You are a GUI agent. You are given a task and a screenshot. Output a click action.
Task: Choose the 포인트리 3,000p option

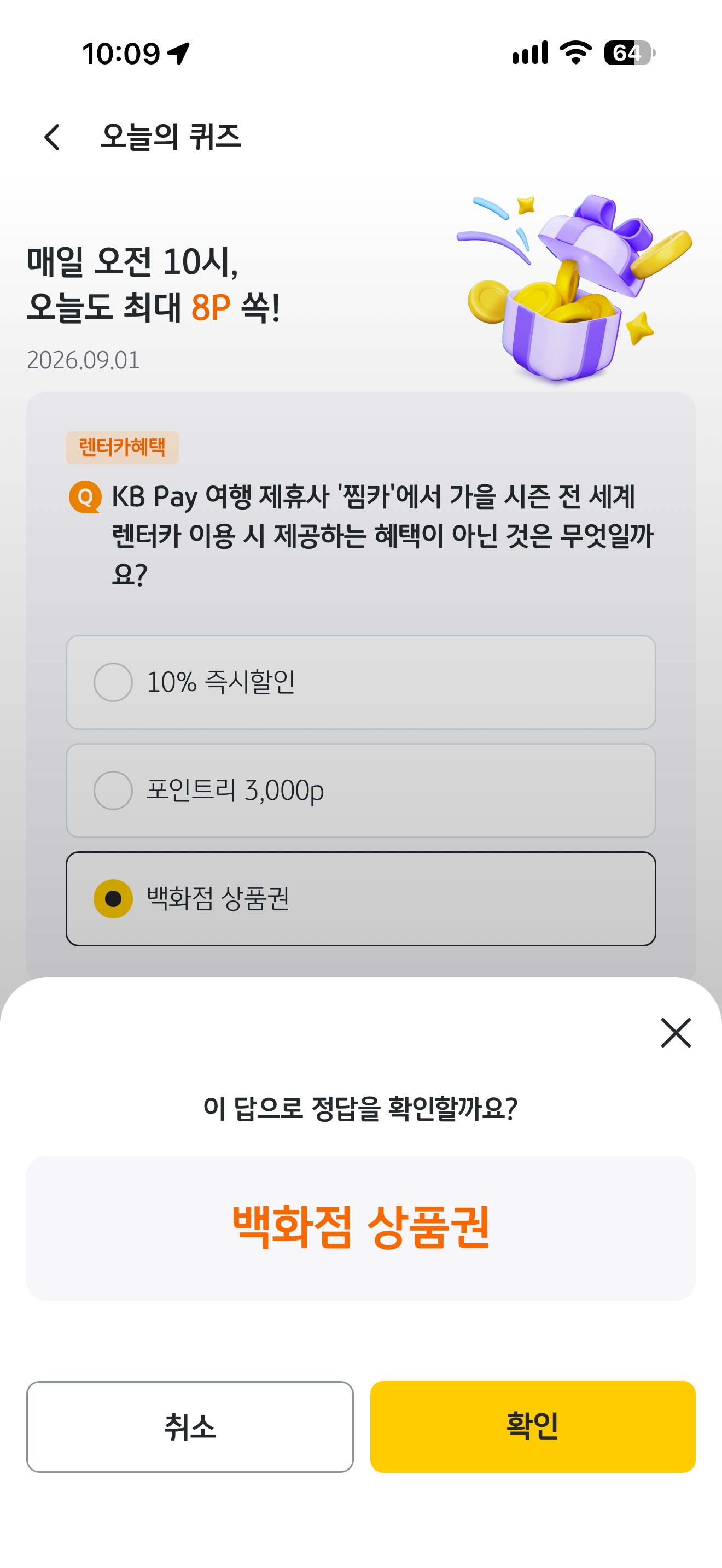tap(360, 790)
